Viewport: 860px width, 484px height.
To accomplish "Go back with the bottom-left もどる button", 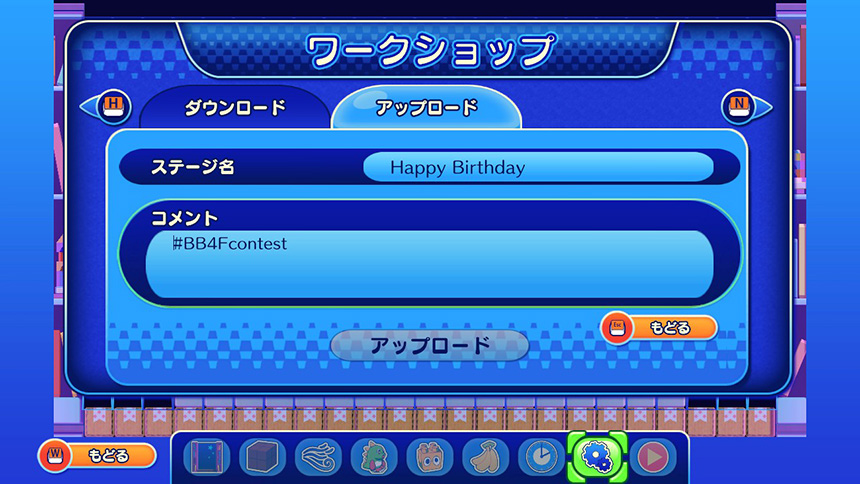I will (98, 456).
